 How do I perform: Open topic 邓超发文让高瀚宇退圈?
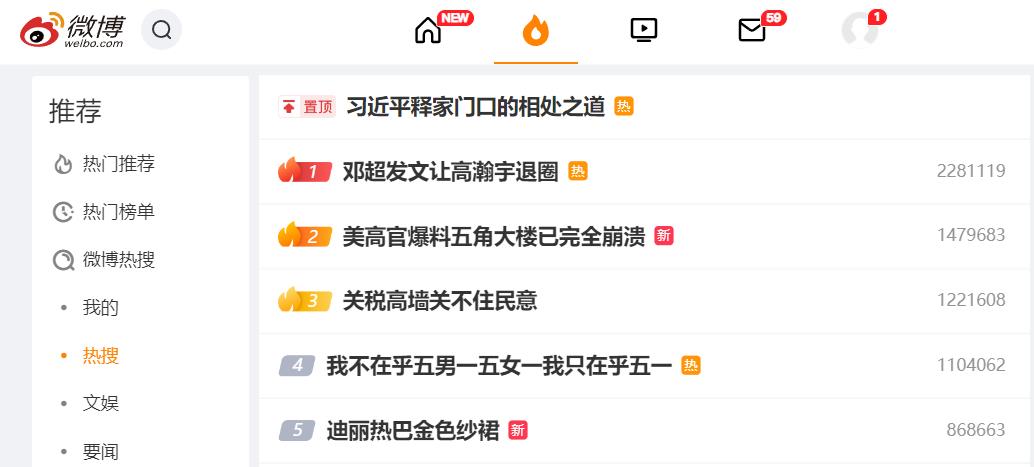click(450, 171)
